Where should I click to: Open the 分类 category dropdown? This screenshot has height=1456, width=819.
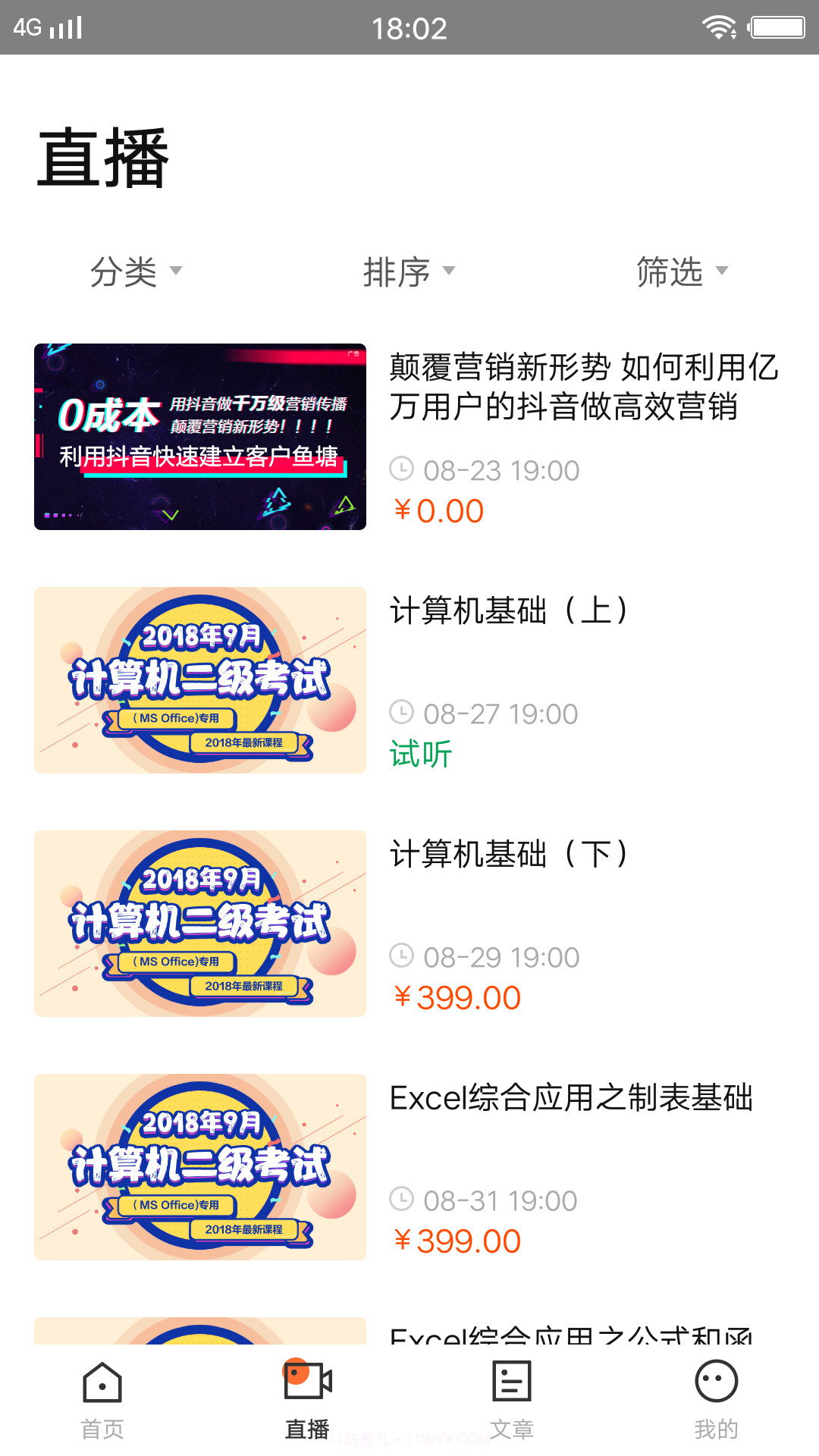pyautogui.click(x=133, y=271)
